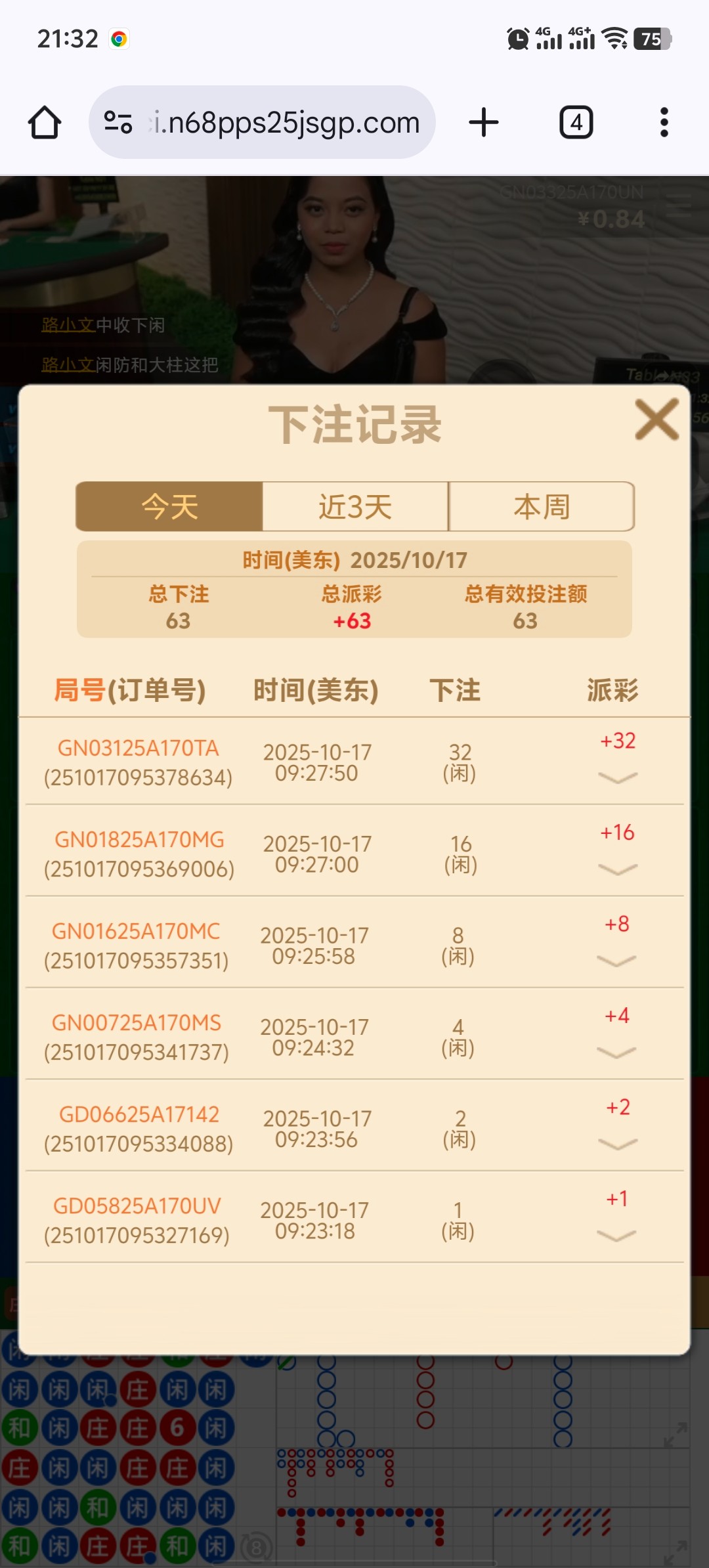Expand details for bet GD06625A17142
Viewport: 709px width, 1568px height.
pyautogui.click(x=618, y=1144)
